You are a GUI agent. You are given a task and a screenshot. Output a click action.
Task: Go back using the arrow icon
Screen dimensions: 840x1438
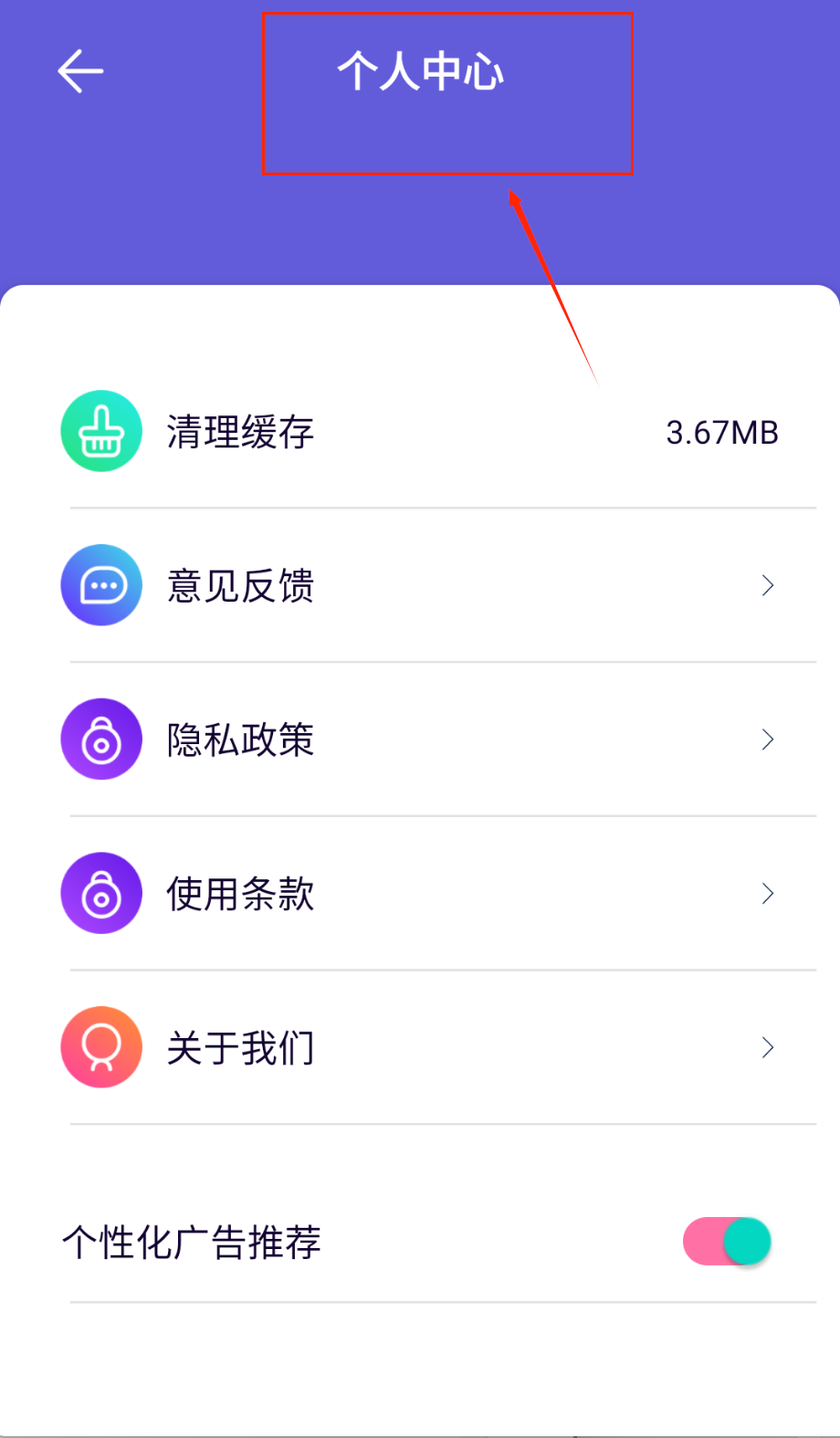[80, 71]
